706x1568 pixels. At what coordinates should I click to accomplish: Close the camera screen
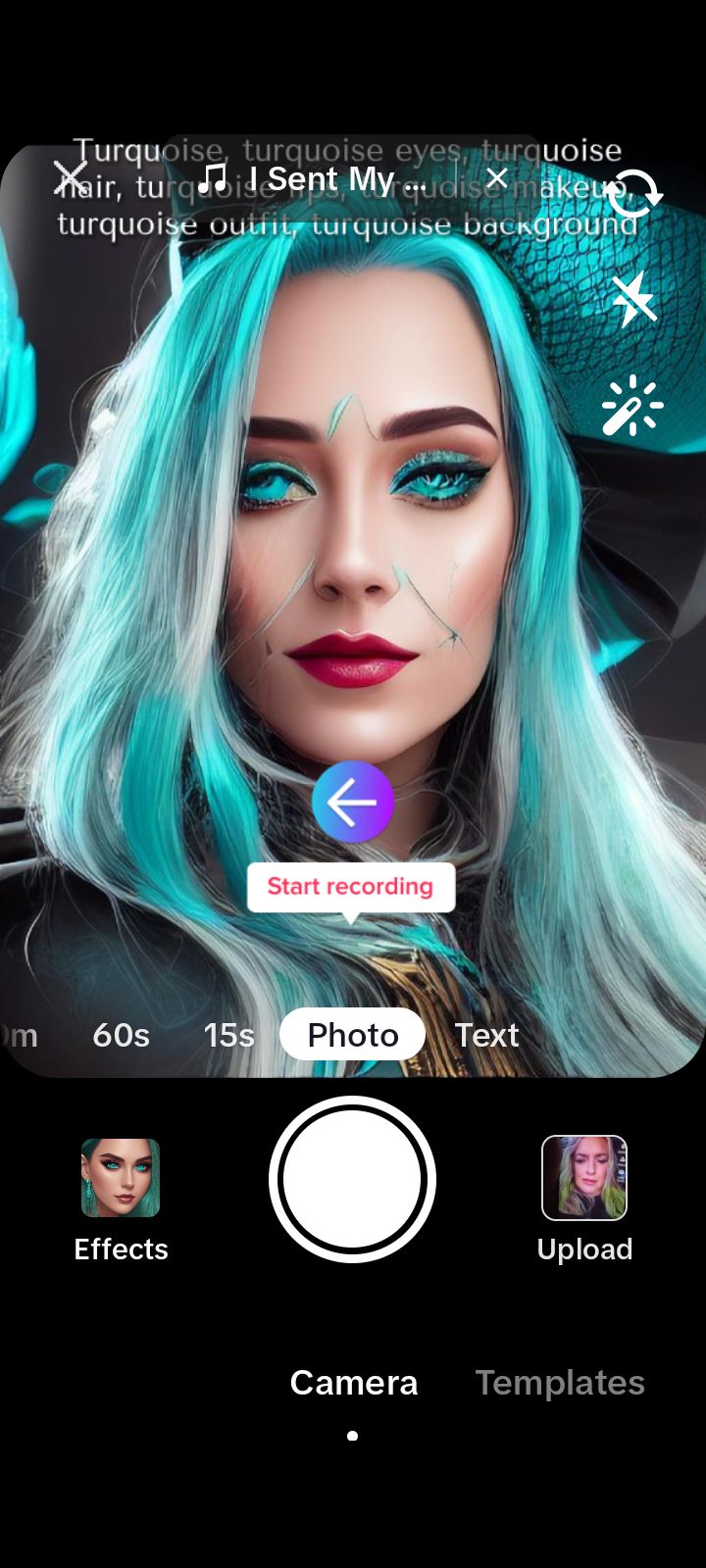(70, 178)
